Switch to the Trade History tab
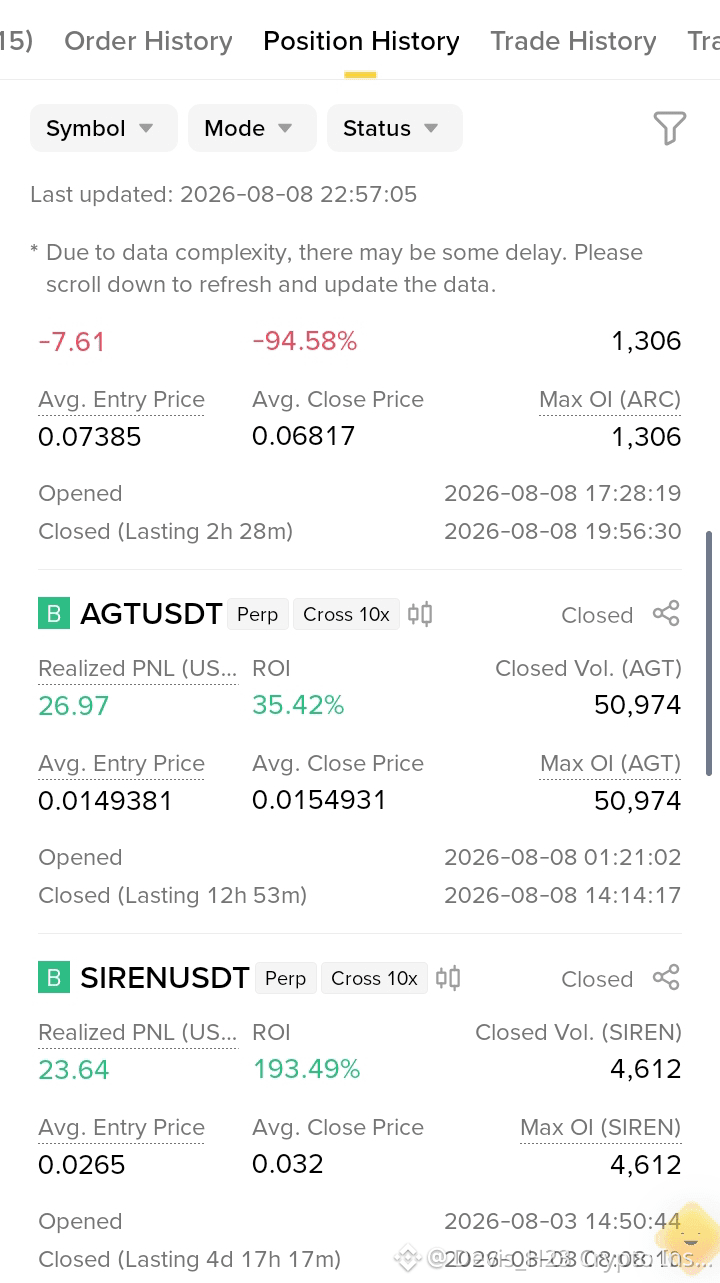Image resolution: width=720 pixels, height=1283 pixels. (573, 41)
